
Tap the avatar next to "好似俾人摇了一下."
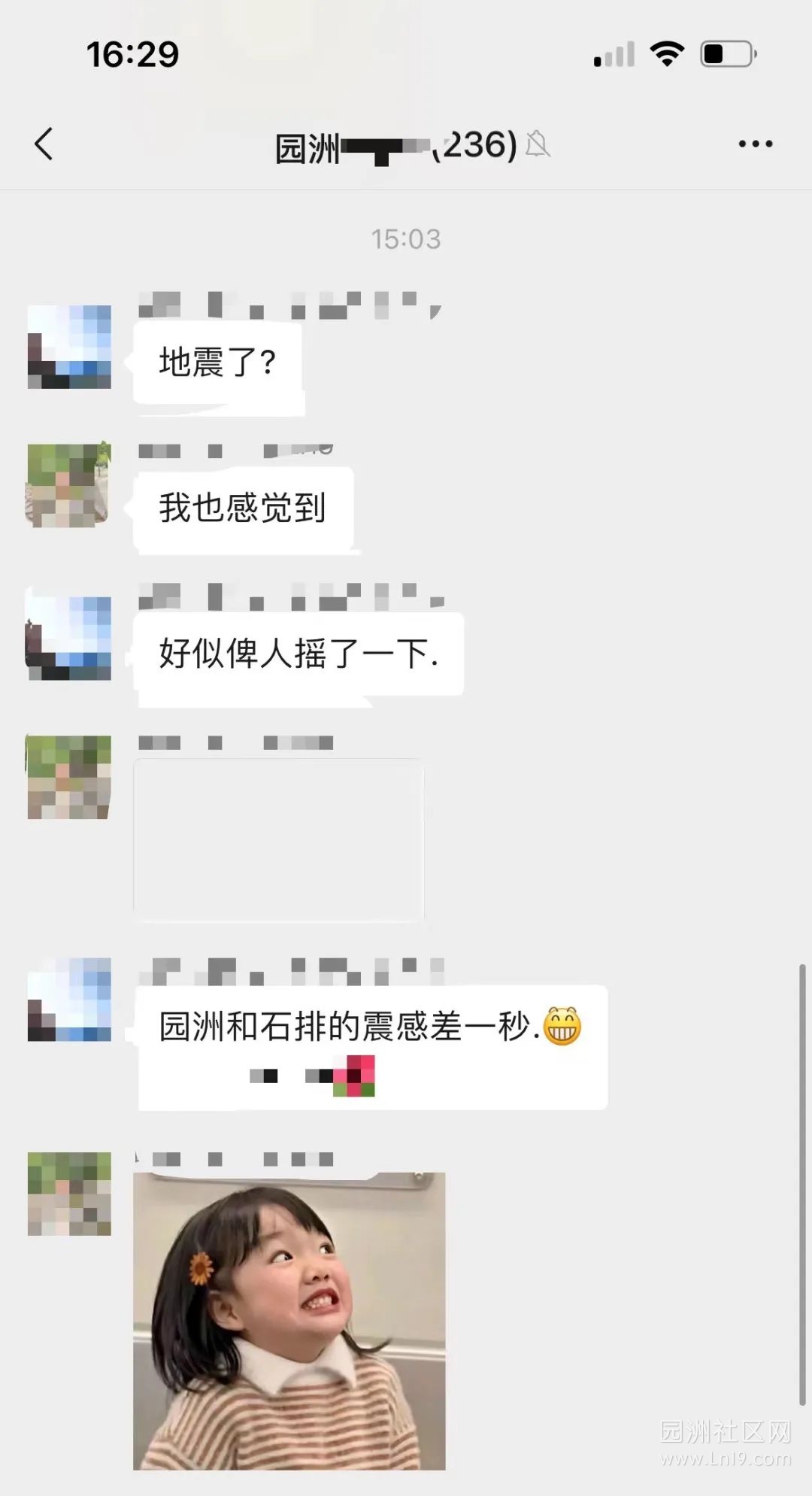pos(69,638)
